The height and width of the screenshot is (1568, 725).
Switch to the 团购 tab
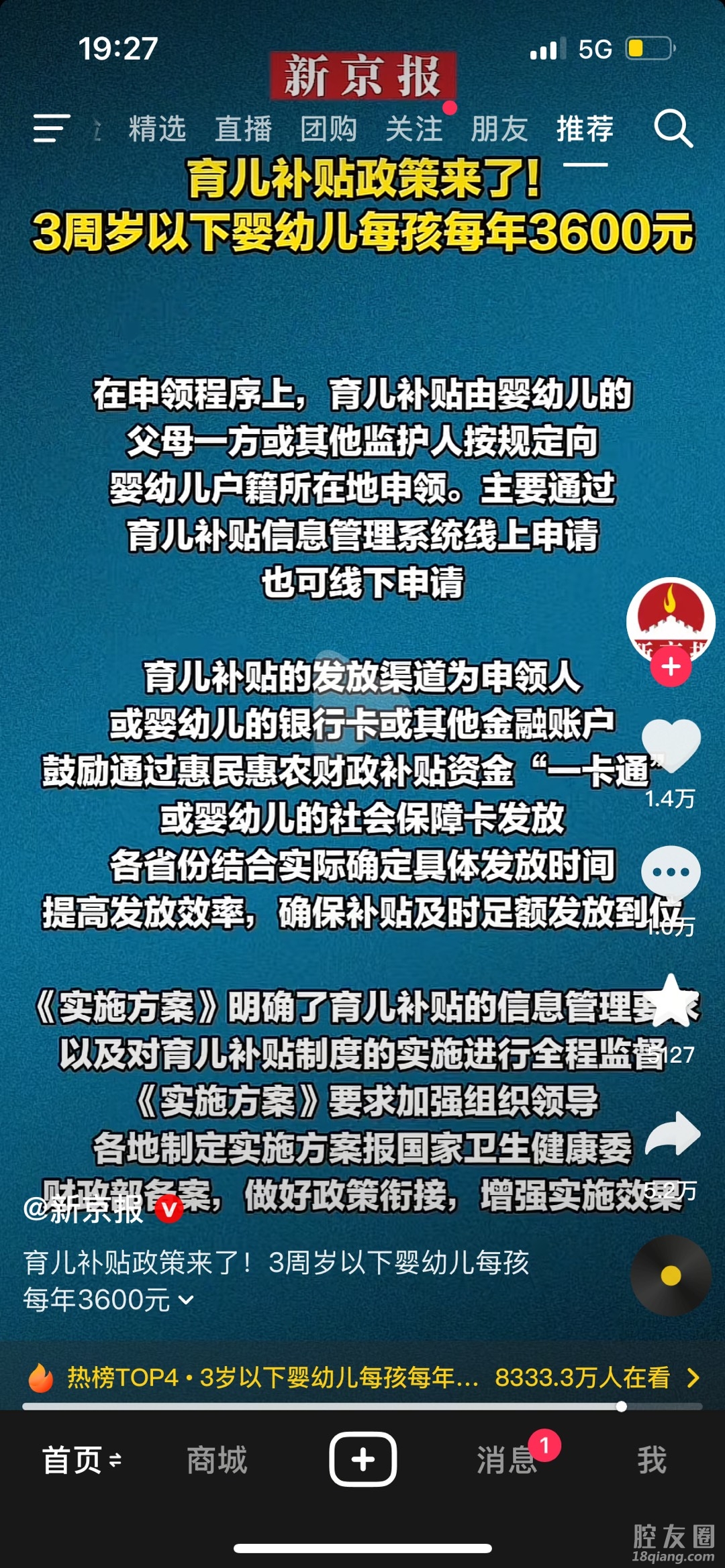pyautogui.click(x=328, y=129)
